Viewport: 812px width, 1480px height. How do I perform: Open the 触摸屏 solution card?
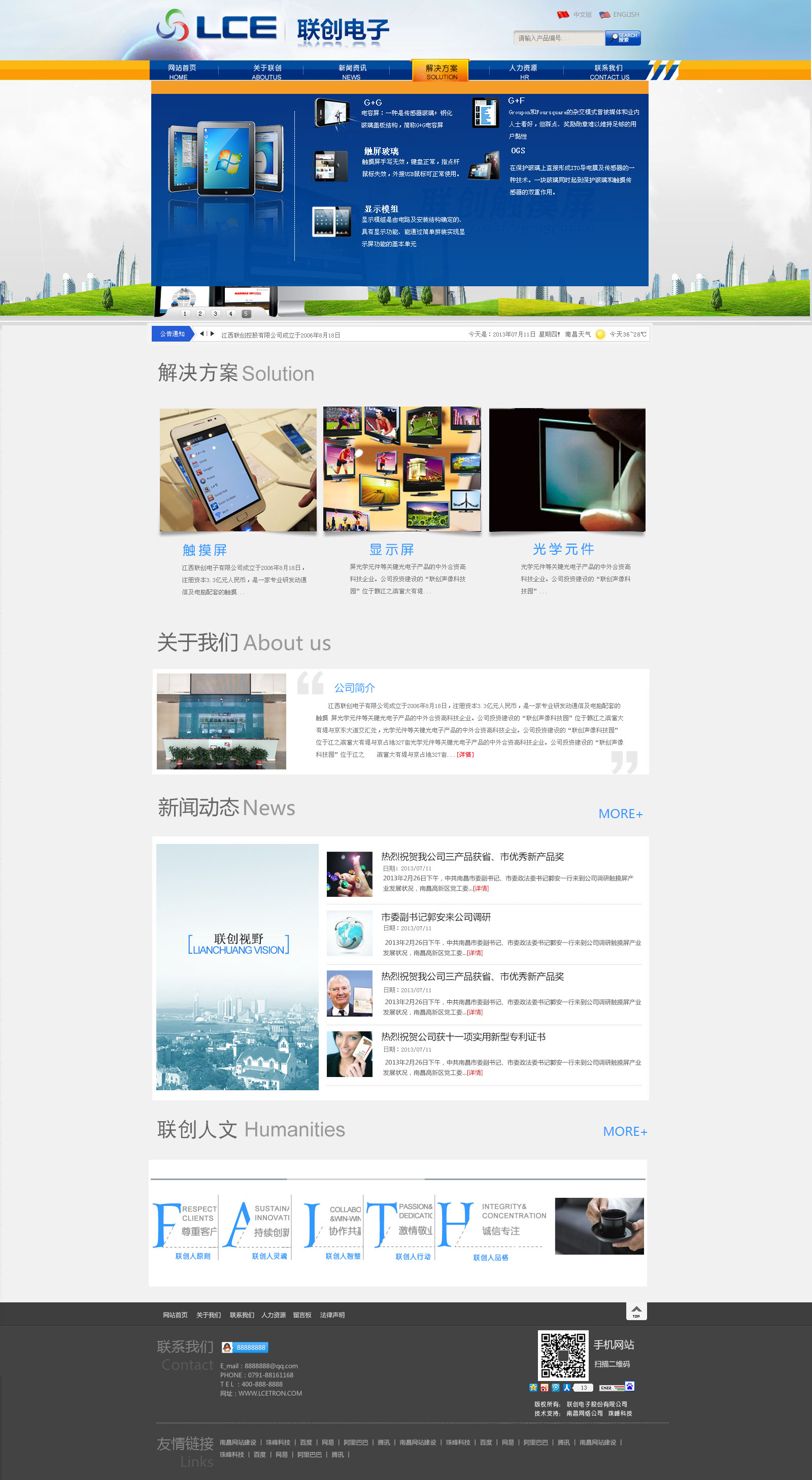tap(238, 471)
